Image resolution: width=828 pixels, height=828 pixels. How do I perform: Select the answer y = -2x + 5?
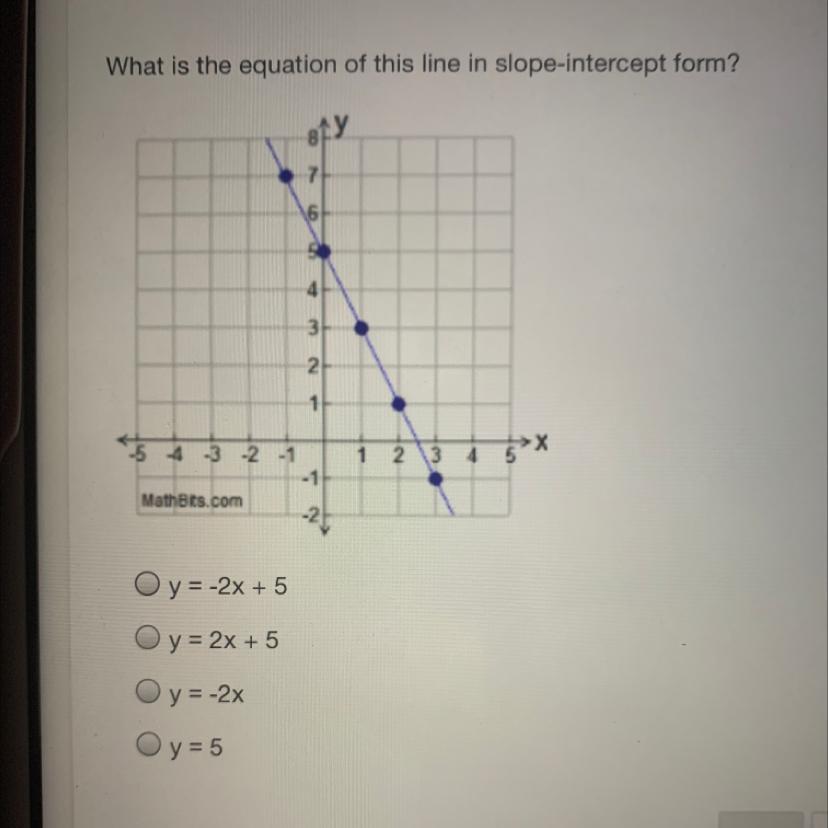pyautogui.click(x=149, y=582)
